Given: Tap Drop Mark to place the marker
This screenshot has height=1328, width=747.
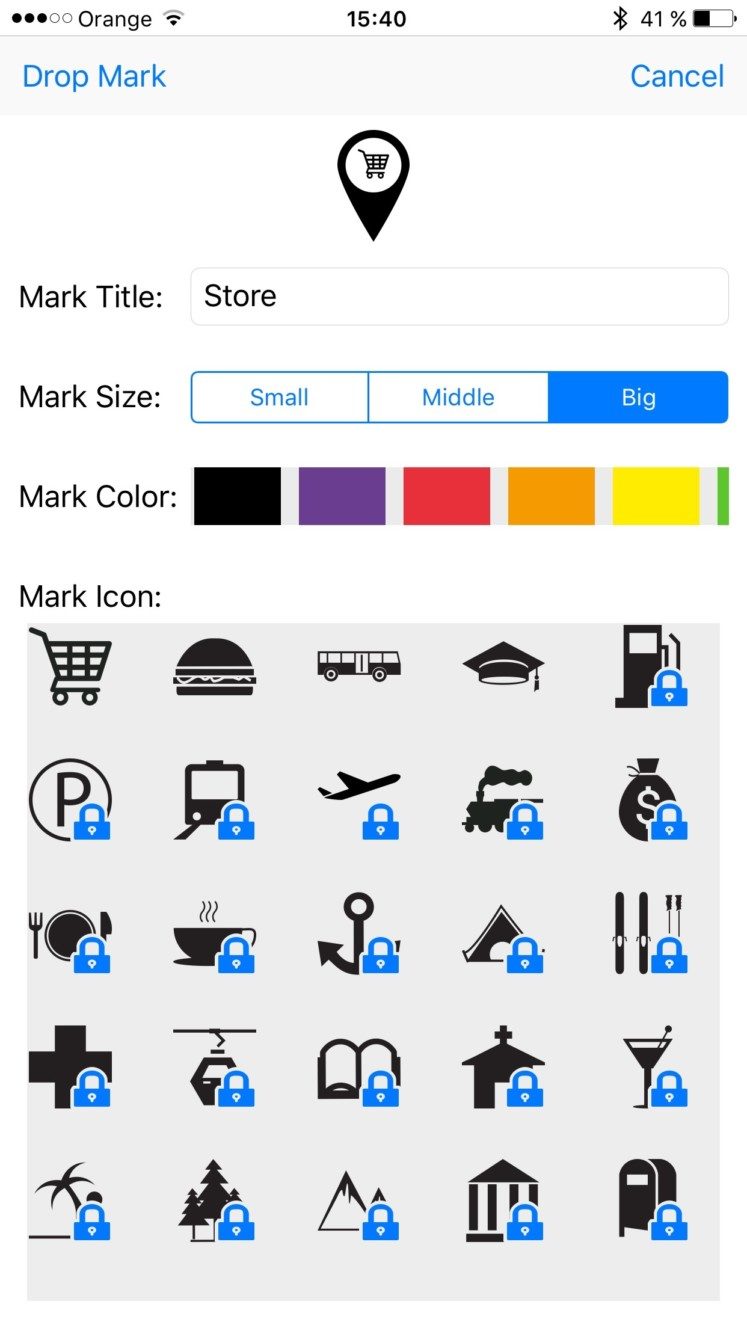Looking at the screenshot, I should coord(94,76).
